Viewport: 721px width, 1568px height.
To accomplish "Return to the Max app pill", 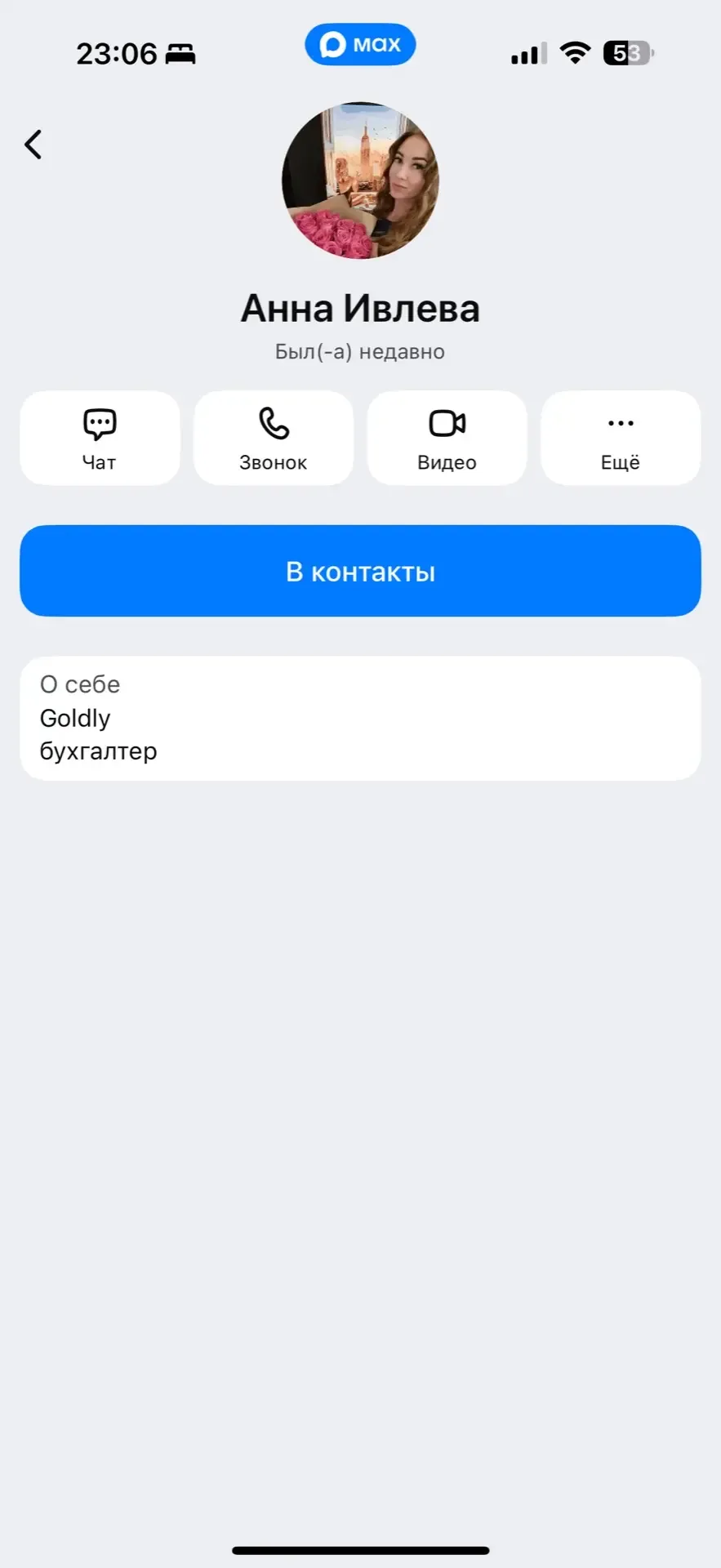I will pos(360,44).
